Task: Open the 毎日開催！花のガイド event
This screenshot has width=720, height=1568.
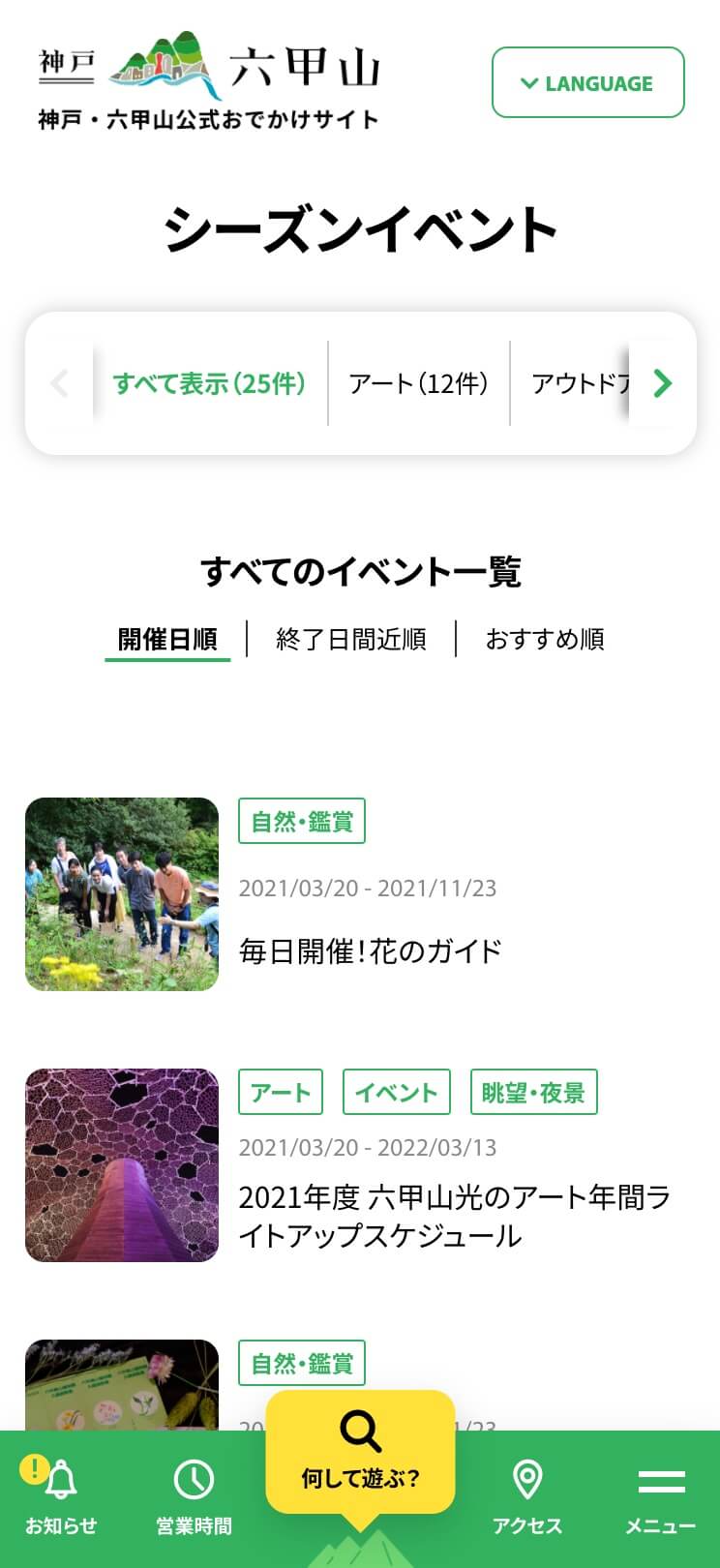Action: click(x=371, y=951)
